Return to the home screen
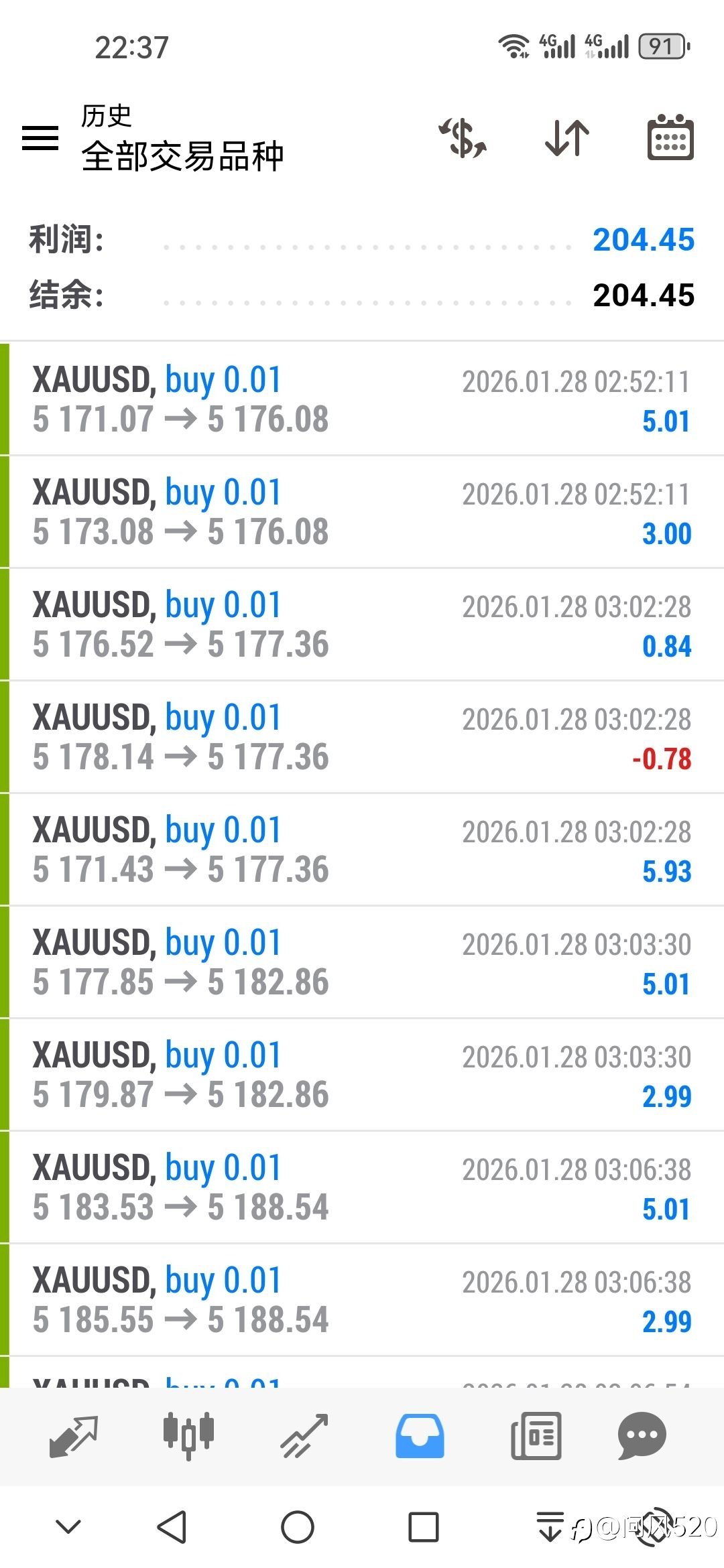Image resolution: width=724 pixels, height=1568 pixels. pyautogui.click(x=298, y=1528)
